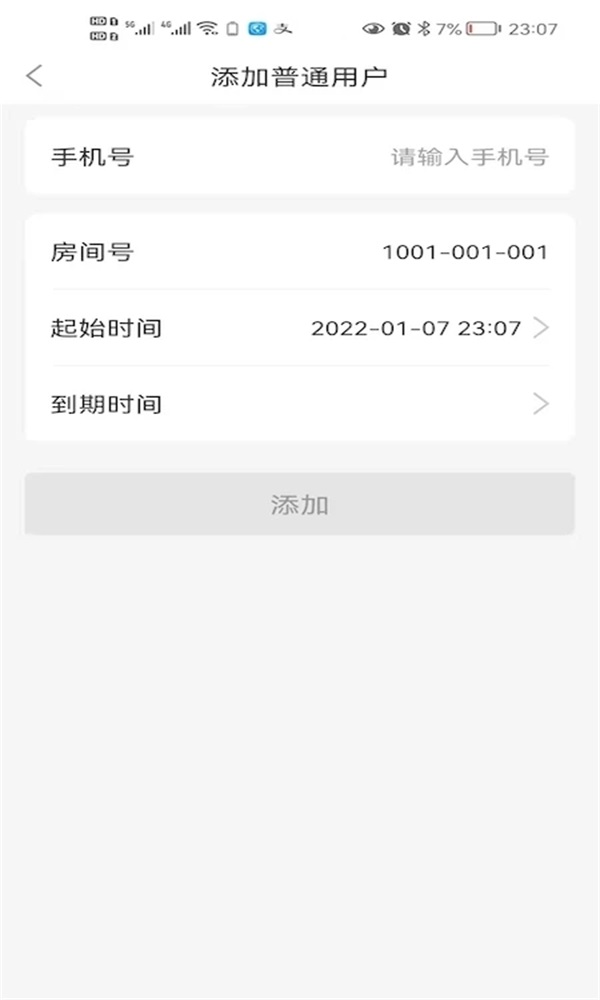The image size is (600, 1000).
Task: Go back using the top-left arrow
Action: point(35,76)
